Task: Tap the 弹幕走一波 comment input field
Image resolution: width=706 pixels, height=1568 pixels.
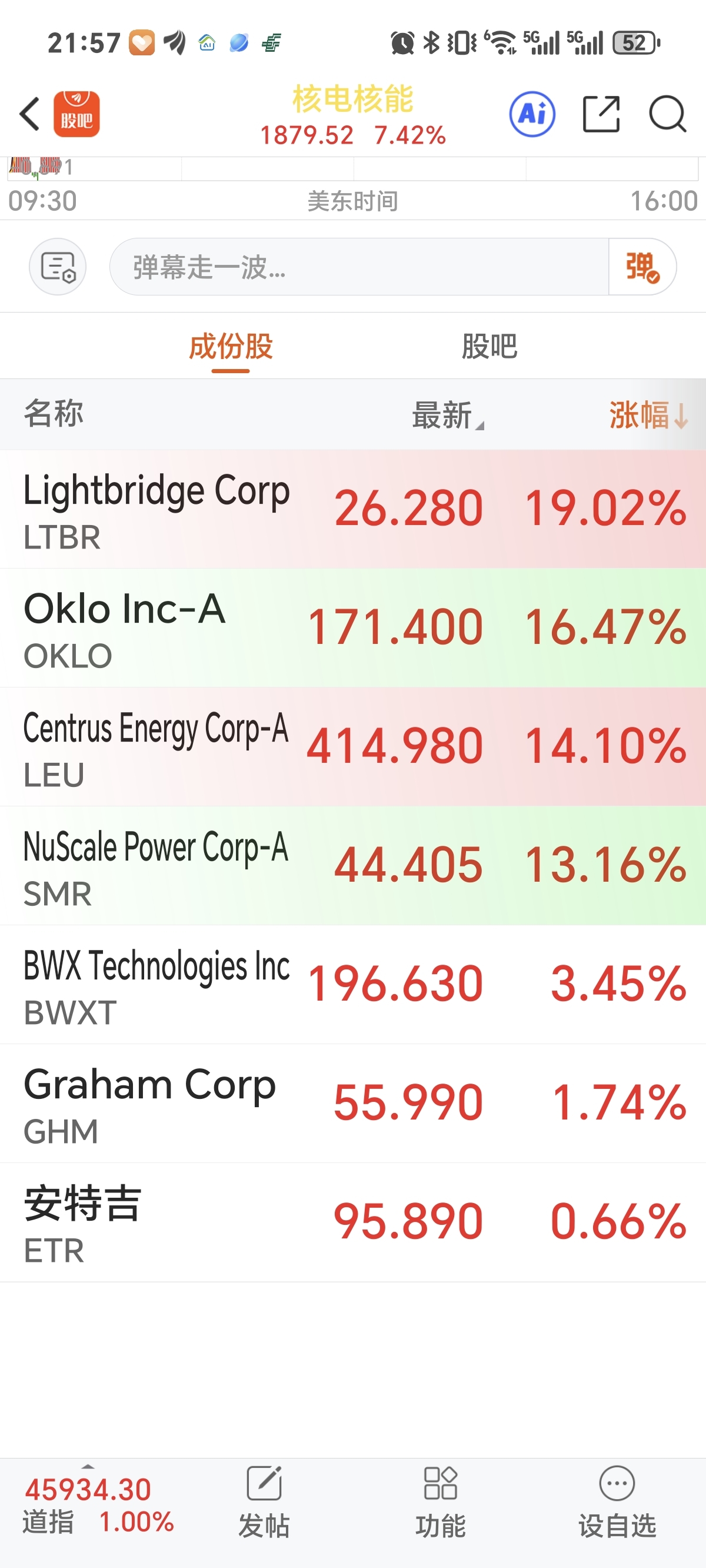Action: coord(359,267)
